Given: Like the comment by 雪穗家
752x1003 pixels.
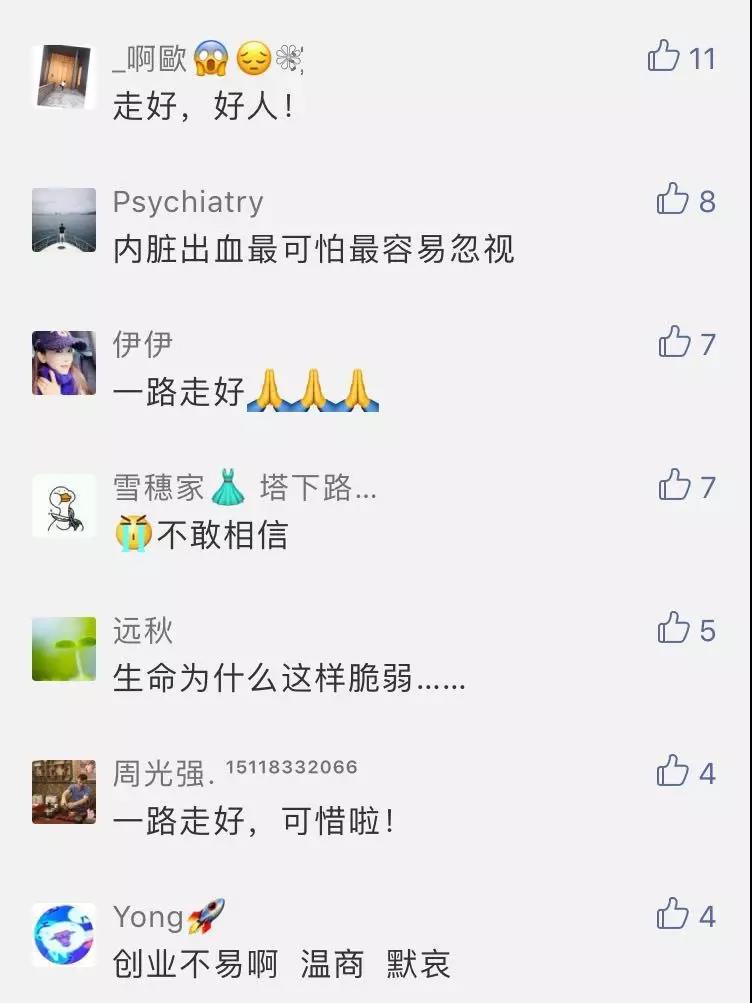Looking at the screenshot, I should [675, 486].
